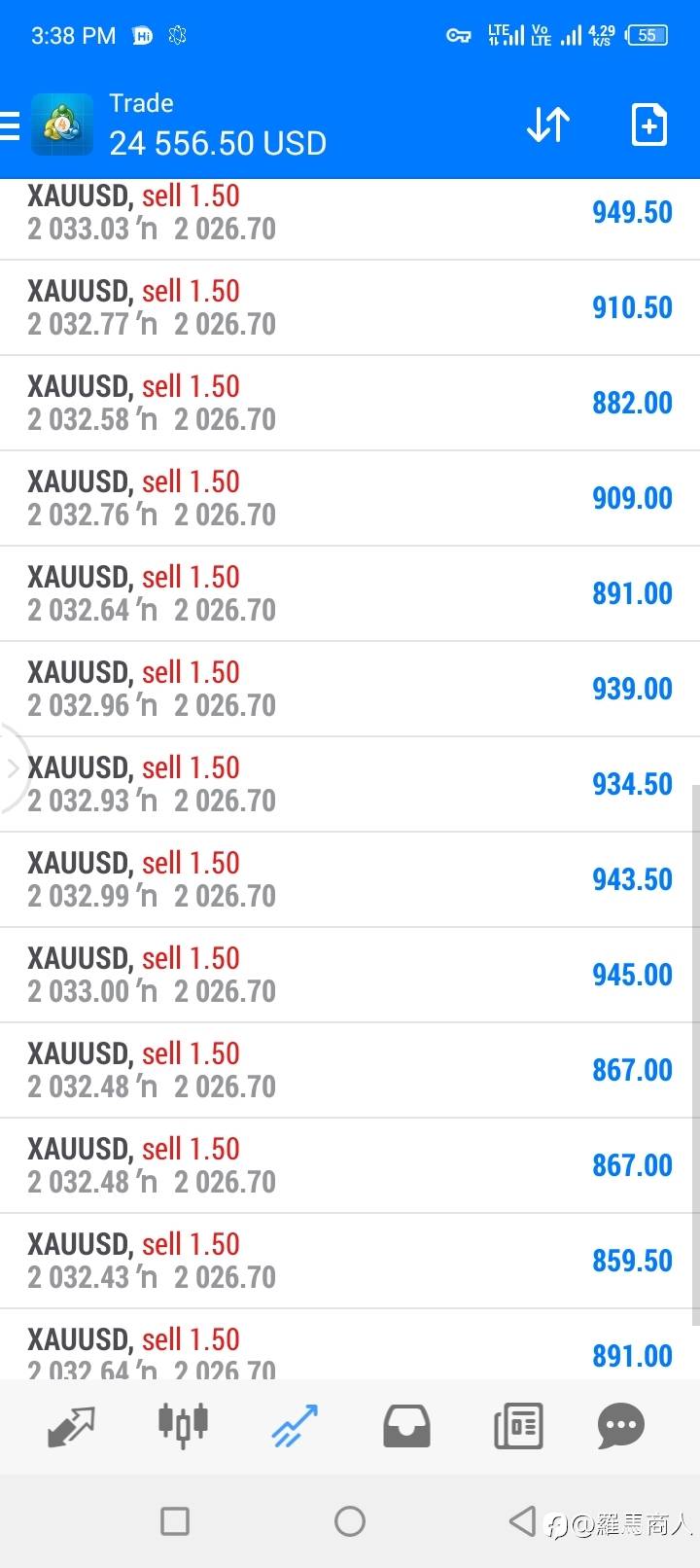Select the Trade tab
Viewport: 700px width, 1568px height.
[295, 1426]
